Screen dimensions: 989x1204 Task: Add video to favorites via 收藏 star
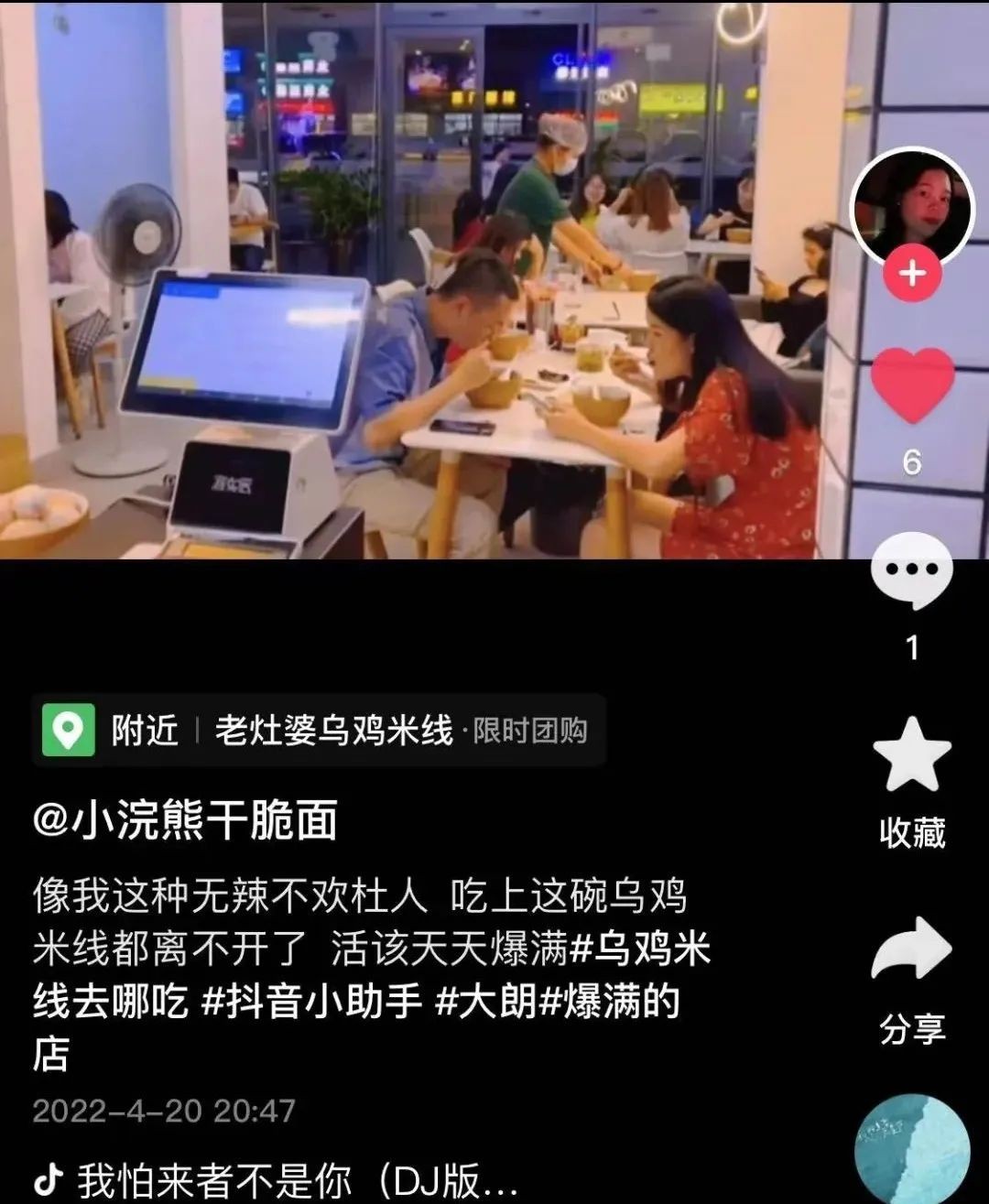(x=912, y=755)
